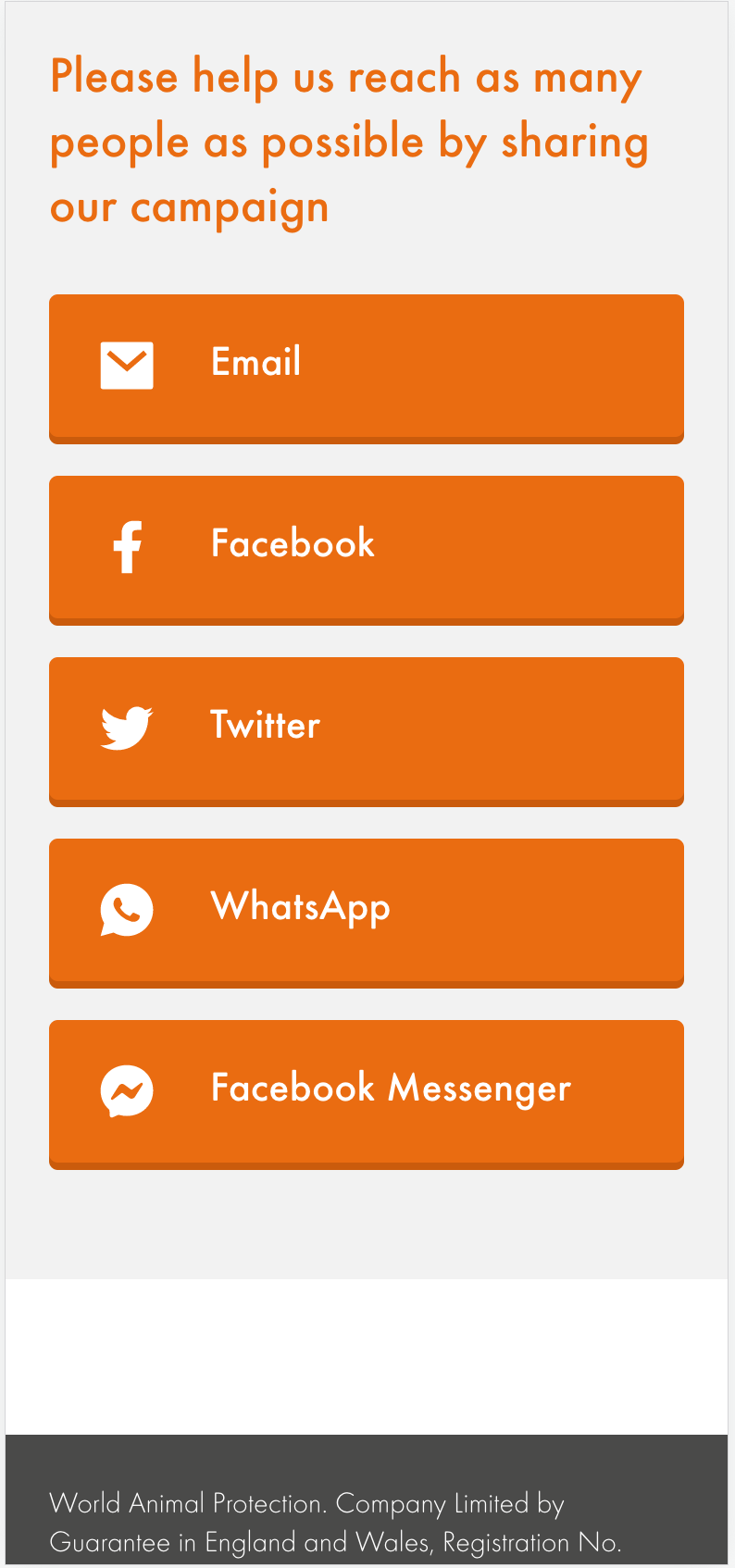Screen dimensions: 735x1568
Task: Send the campaign through WhatsApp
Action: 367,912
